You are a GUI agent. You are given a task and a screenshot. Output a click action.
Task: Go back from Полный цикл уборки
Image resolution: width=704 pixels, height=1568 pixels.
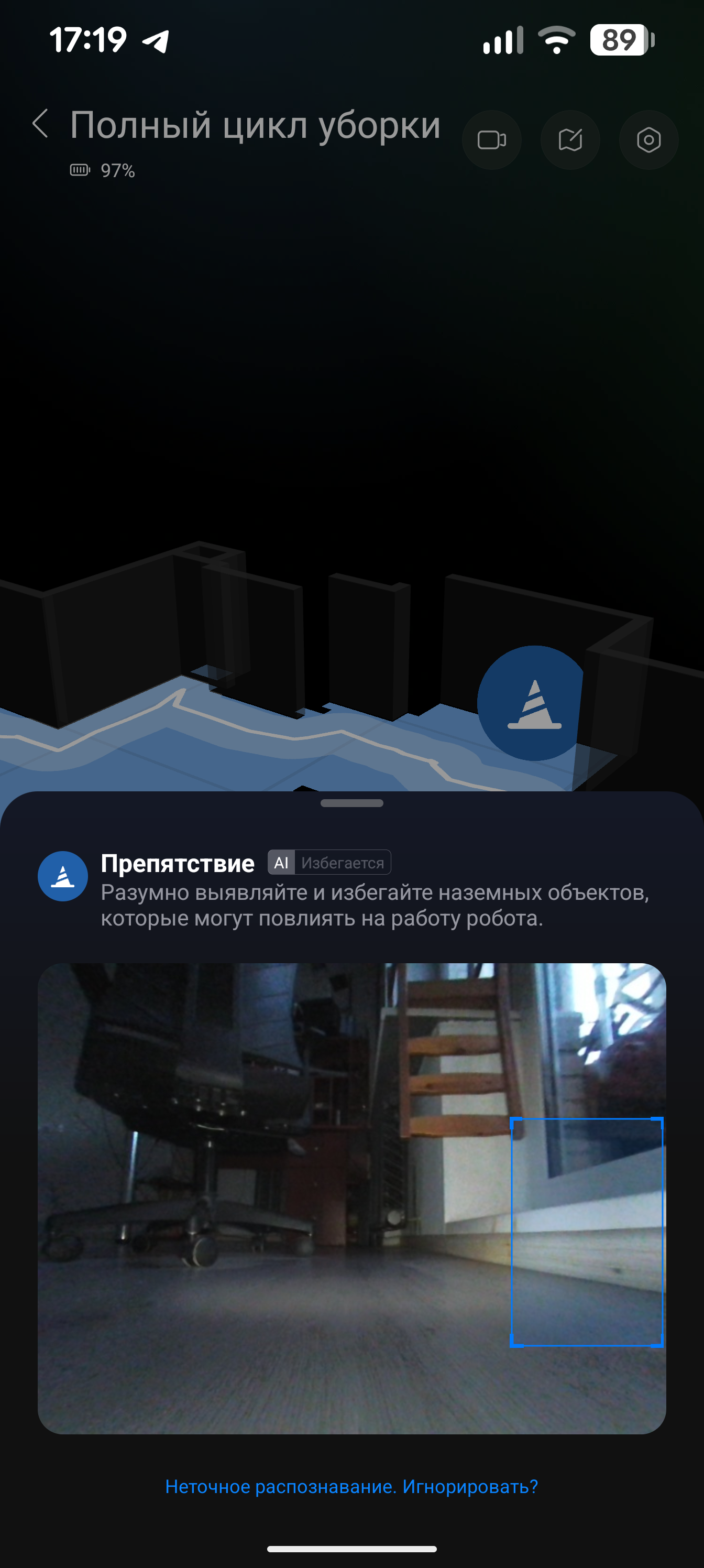click(x=40, y=124)
